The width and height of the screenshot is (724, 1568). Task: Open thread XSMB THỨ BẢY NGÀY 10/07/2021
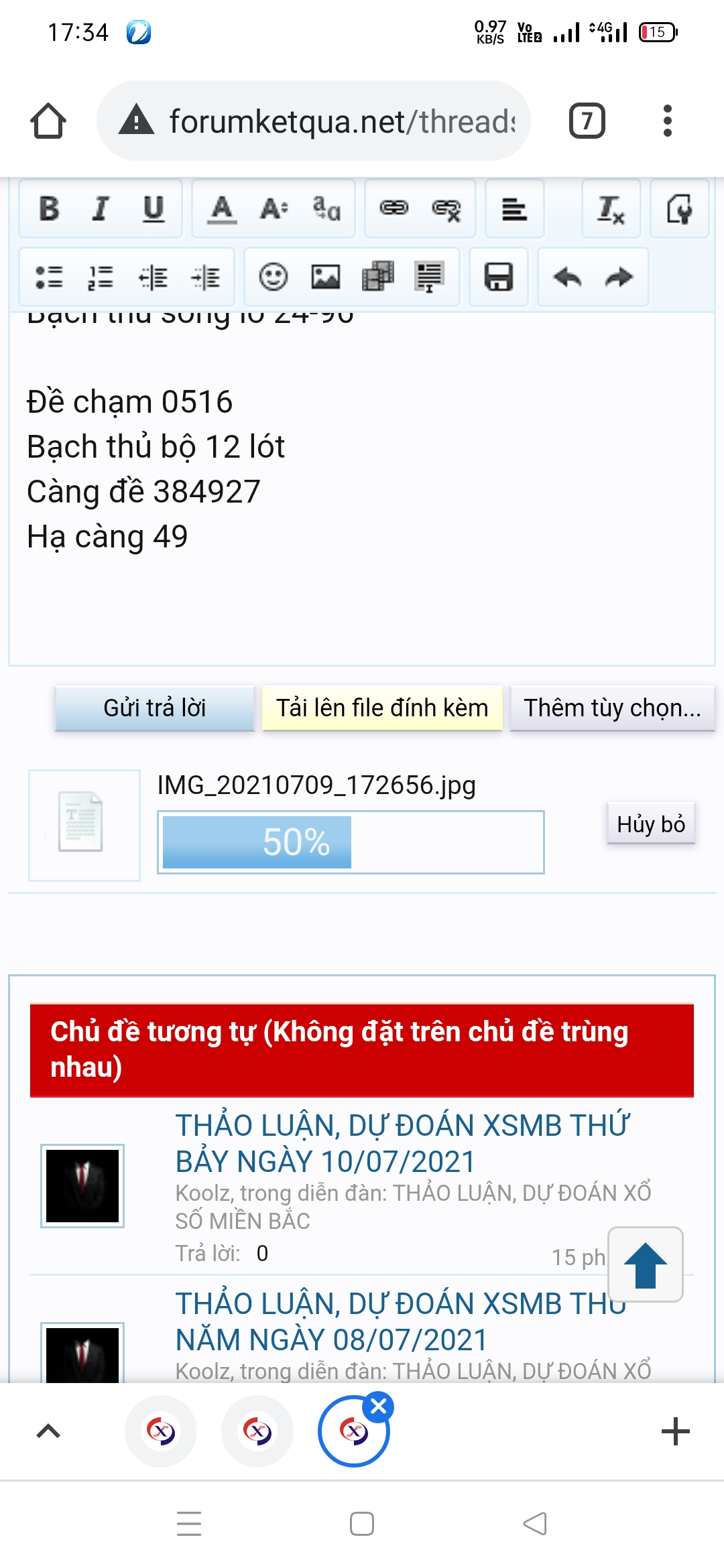click(402, 1143)
